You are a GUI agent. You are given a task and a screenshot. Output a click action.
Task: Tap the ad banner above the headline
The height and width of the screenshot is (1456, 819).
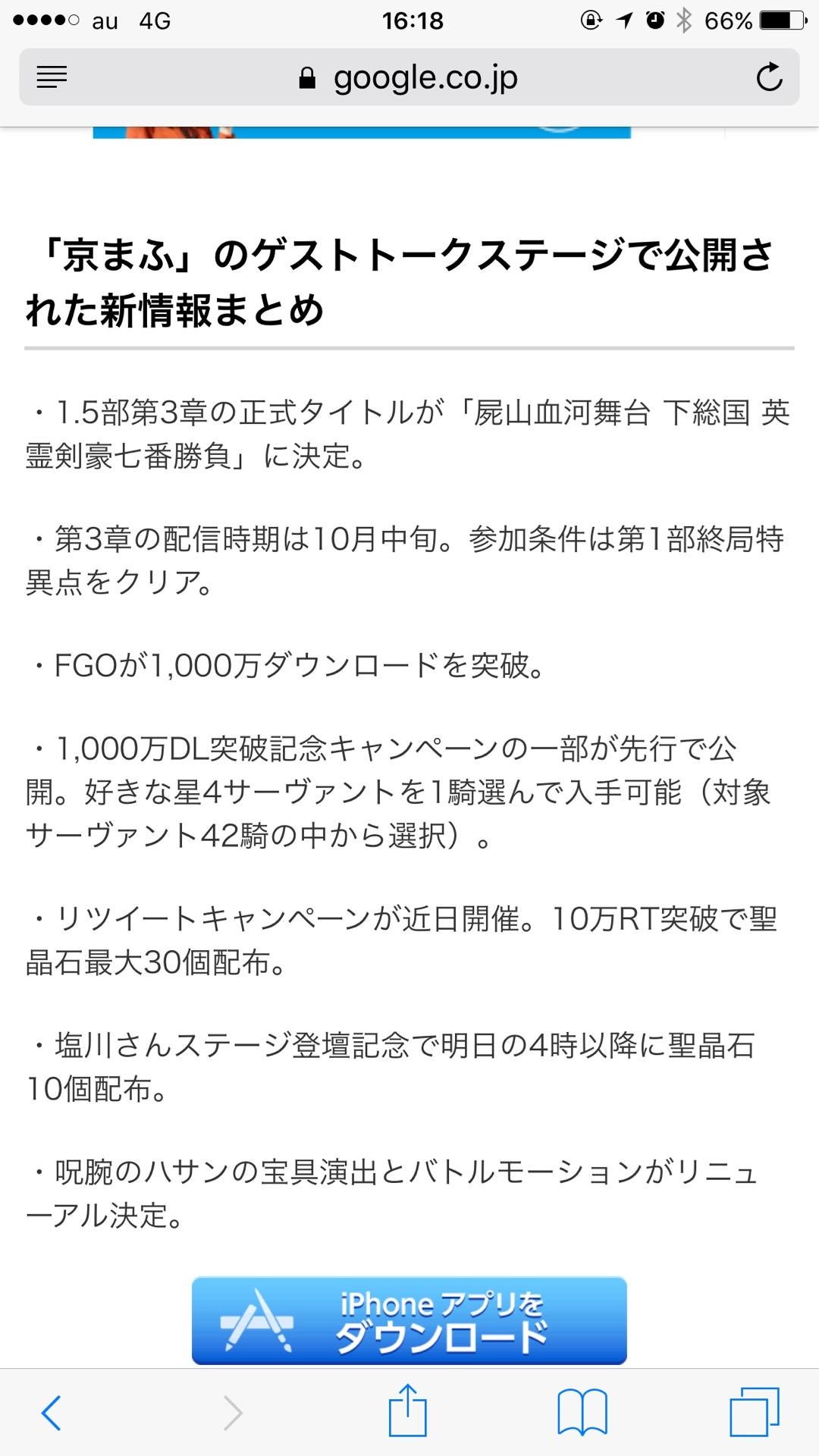361,133
